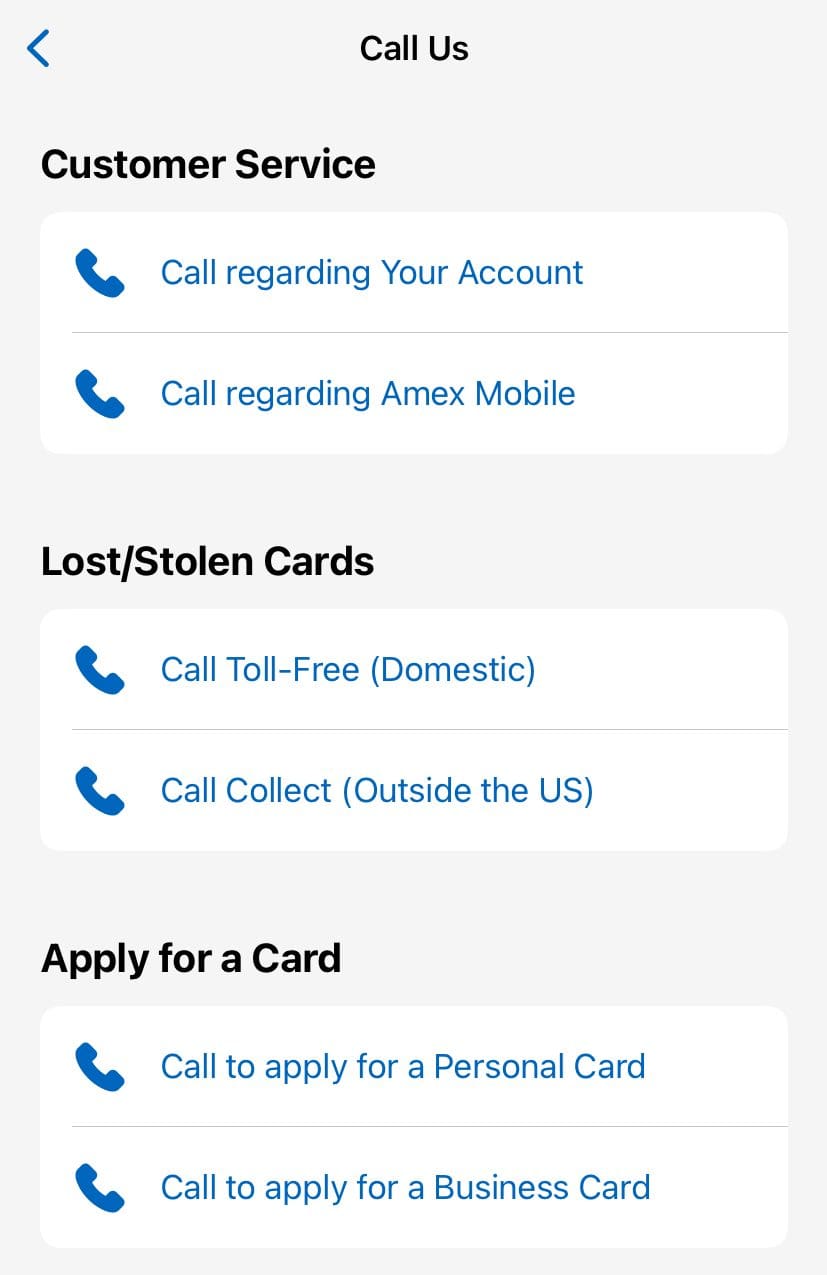Tap the back chevron arrow

(x=37, y=47)
